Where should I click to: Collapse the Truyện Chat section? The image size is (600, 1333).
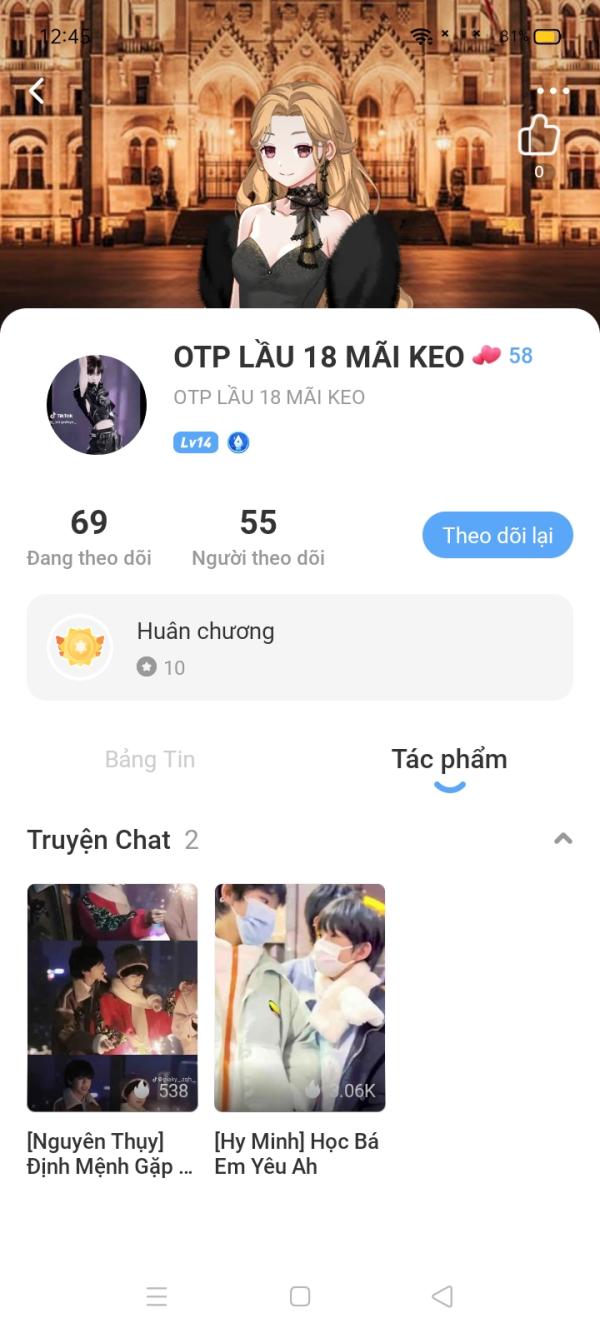[563, 839]
